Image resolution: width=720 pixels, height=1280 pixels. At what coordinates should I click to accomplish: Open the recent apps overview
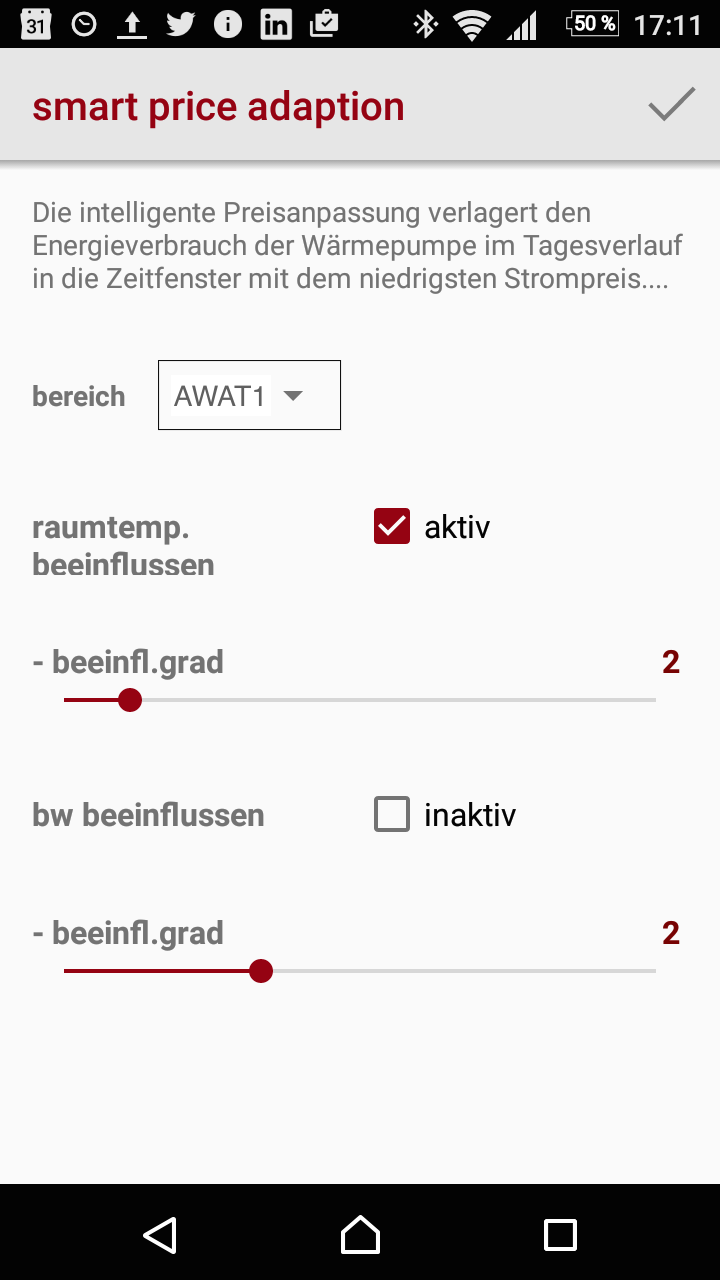pyautogui.click(x=560, y=1235)
